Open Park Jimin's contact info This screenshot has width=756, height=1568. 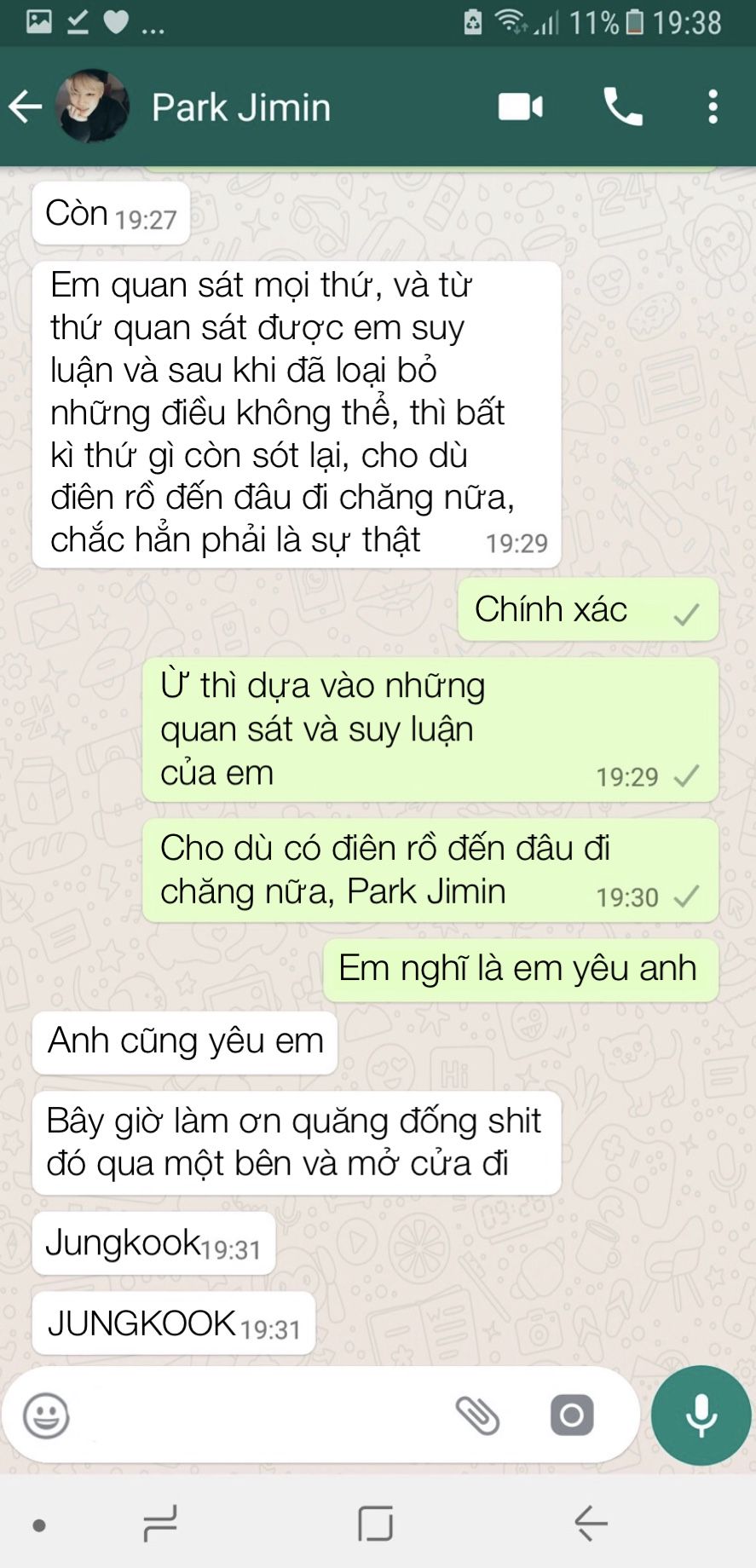tap(241, 108)
